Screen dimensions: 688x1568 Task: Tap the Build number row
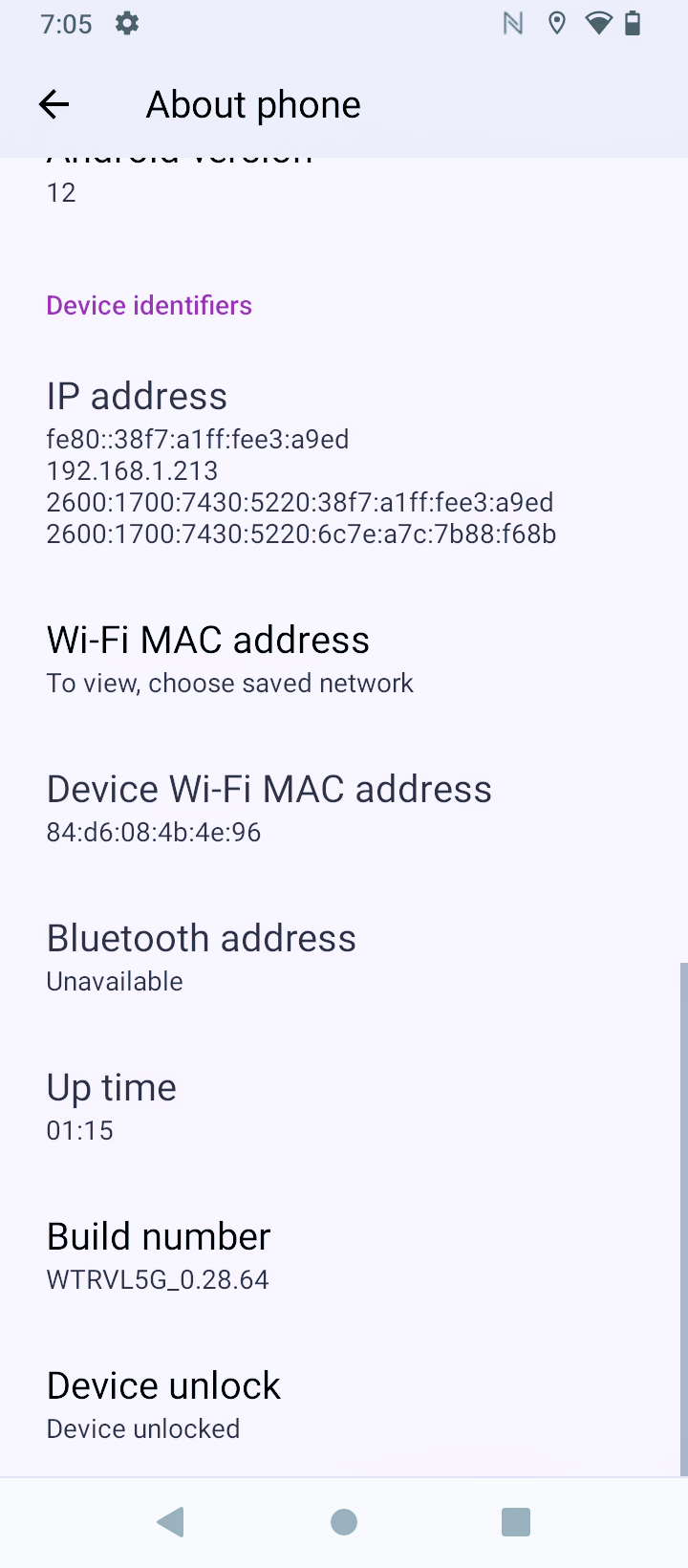344,1255
